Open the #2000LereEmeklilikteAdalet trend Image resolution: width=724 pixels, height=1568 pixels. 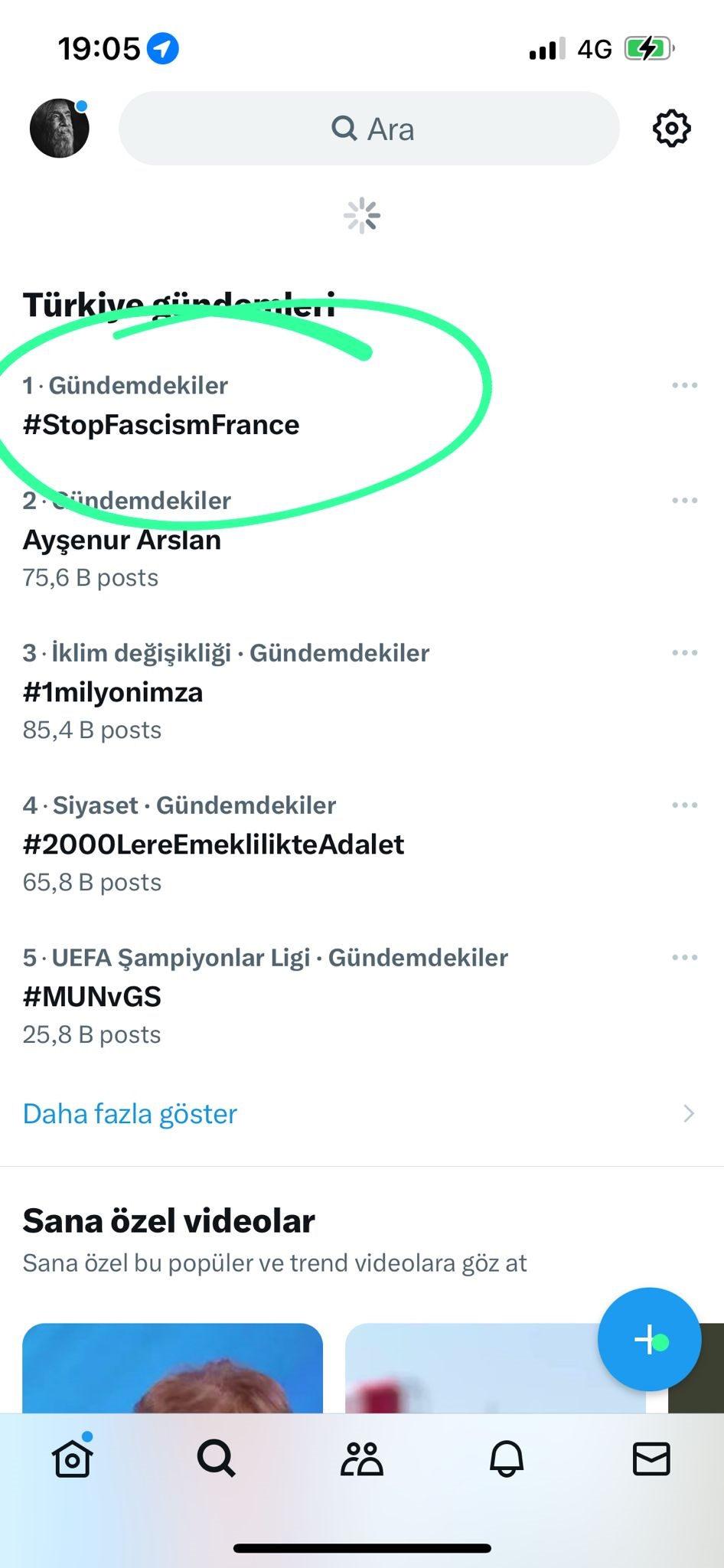point(213,844)
